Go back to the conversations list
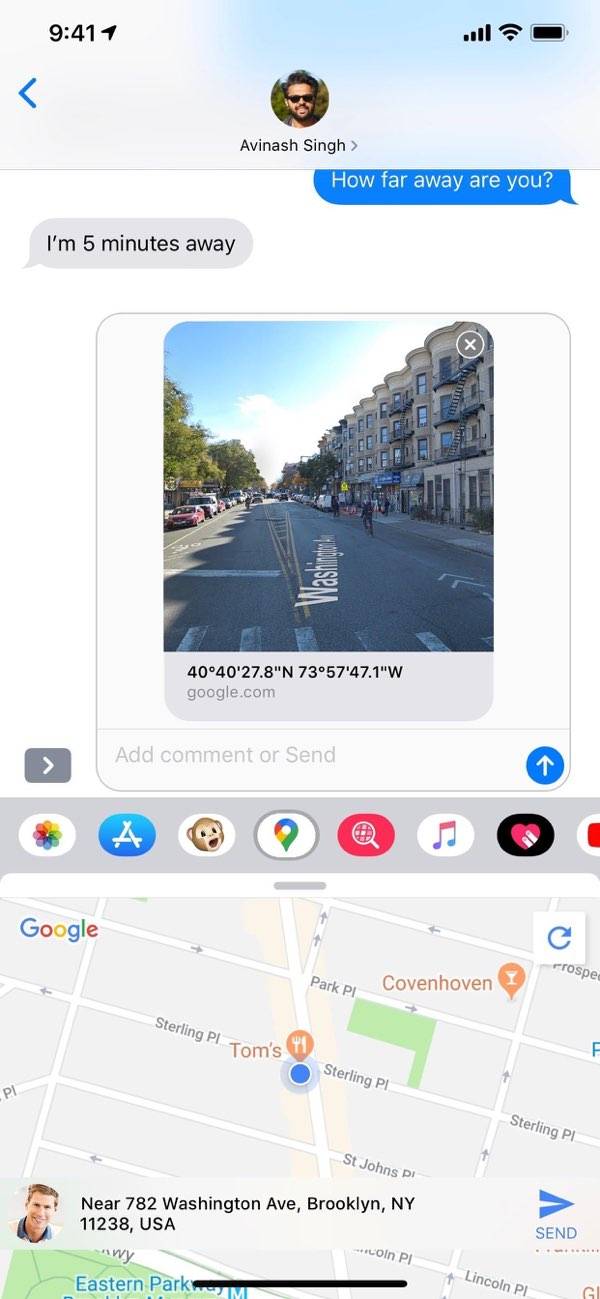Screen dimensions: 600x1299 pos(28,94)
